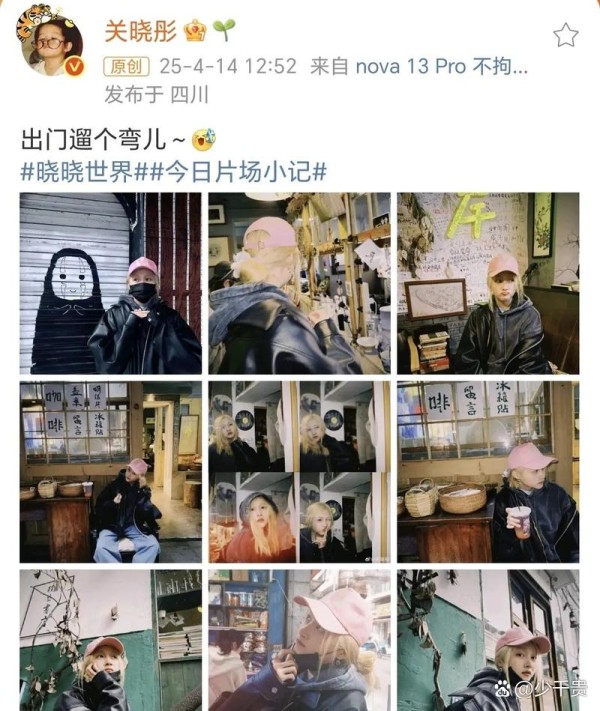View the last photo by the doorway
600x711 pixels.
click(488, 640)
